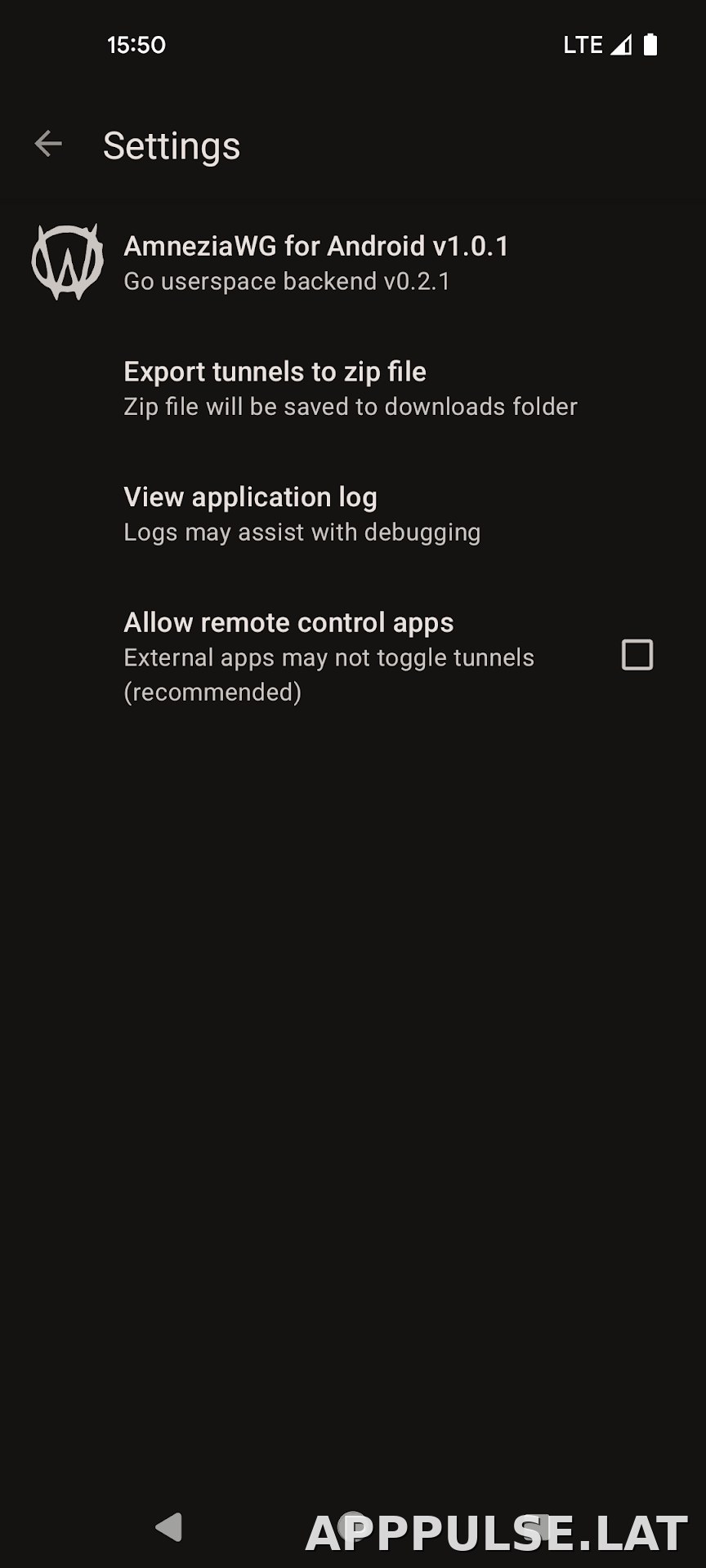Image resolution: width=706 pixels, height=1568 pixels.
Task: Tap the AmneziaWG for Android version row
Action: pos(353,263)
